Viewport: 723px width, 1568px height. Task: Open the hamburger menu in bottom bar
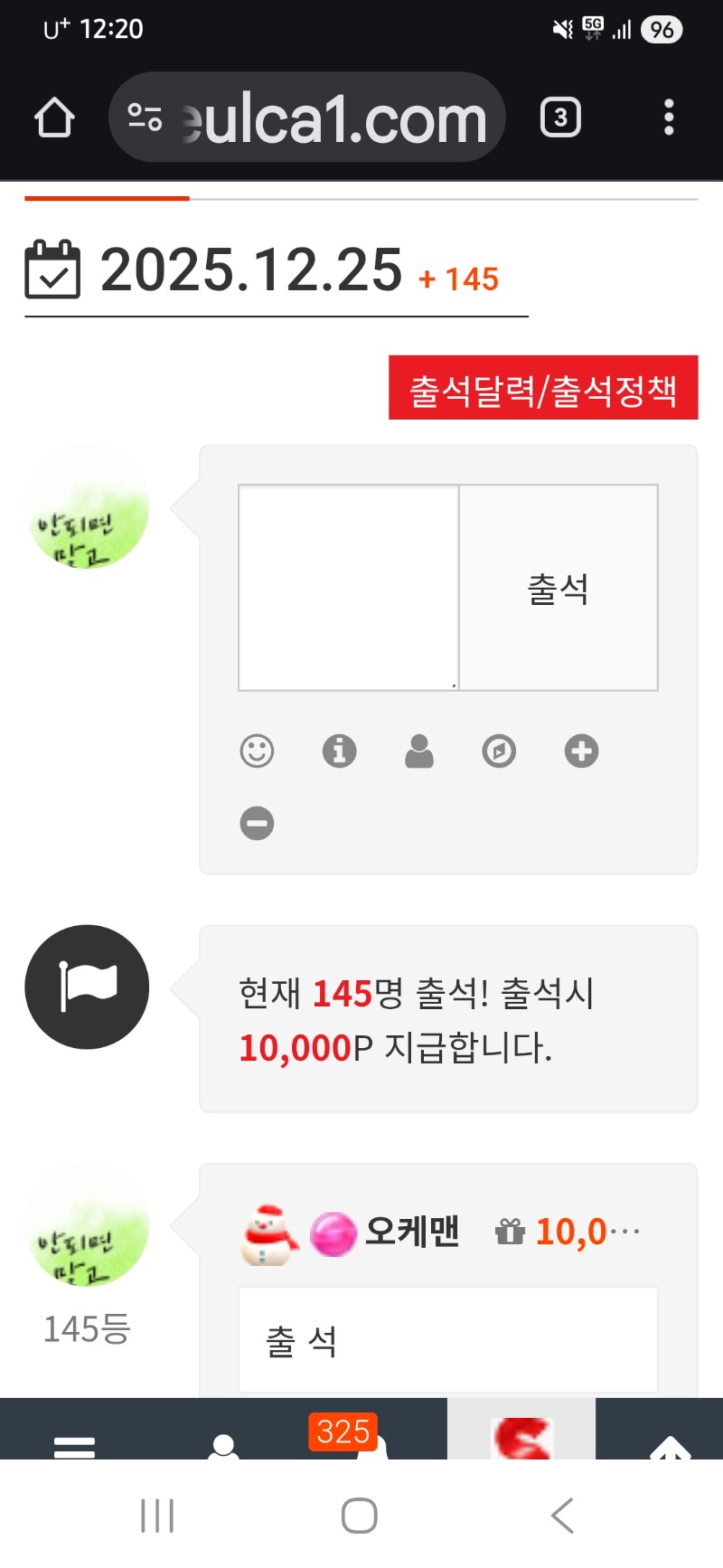click(x=74, y=1446)
